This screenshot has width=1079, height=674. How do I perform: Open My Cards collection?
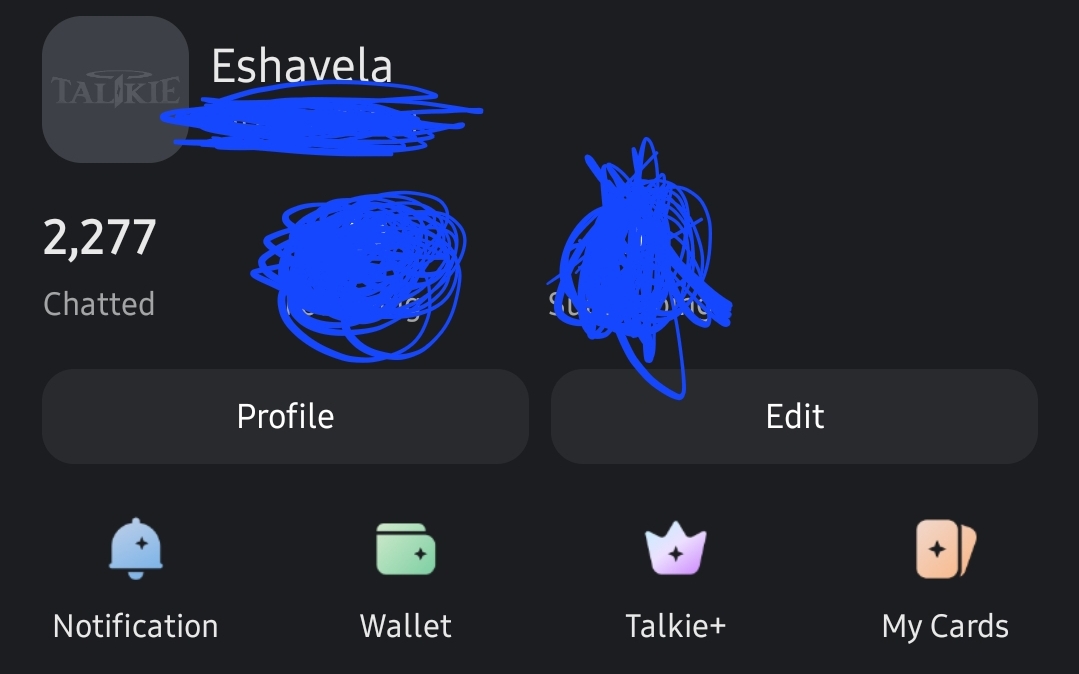[945, 578]
